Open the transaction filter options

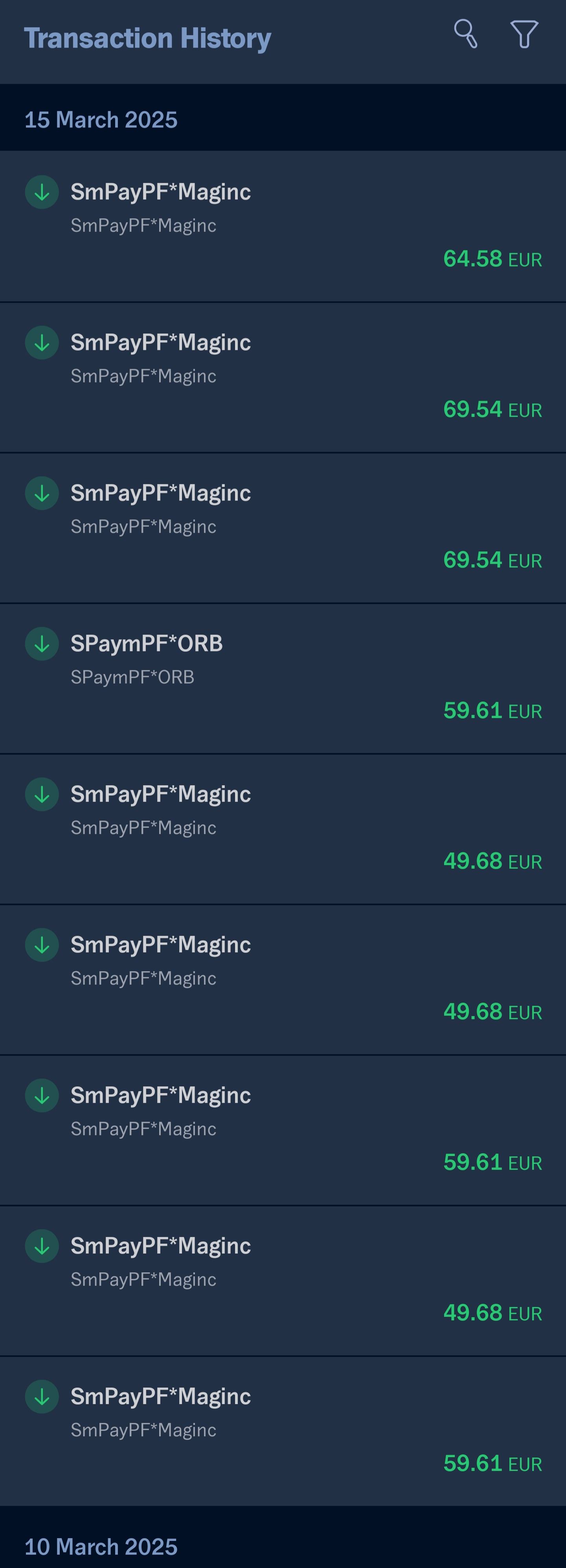click(524, 34)
